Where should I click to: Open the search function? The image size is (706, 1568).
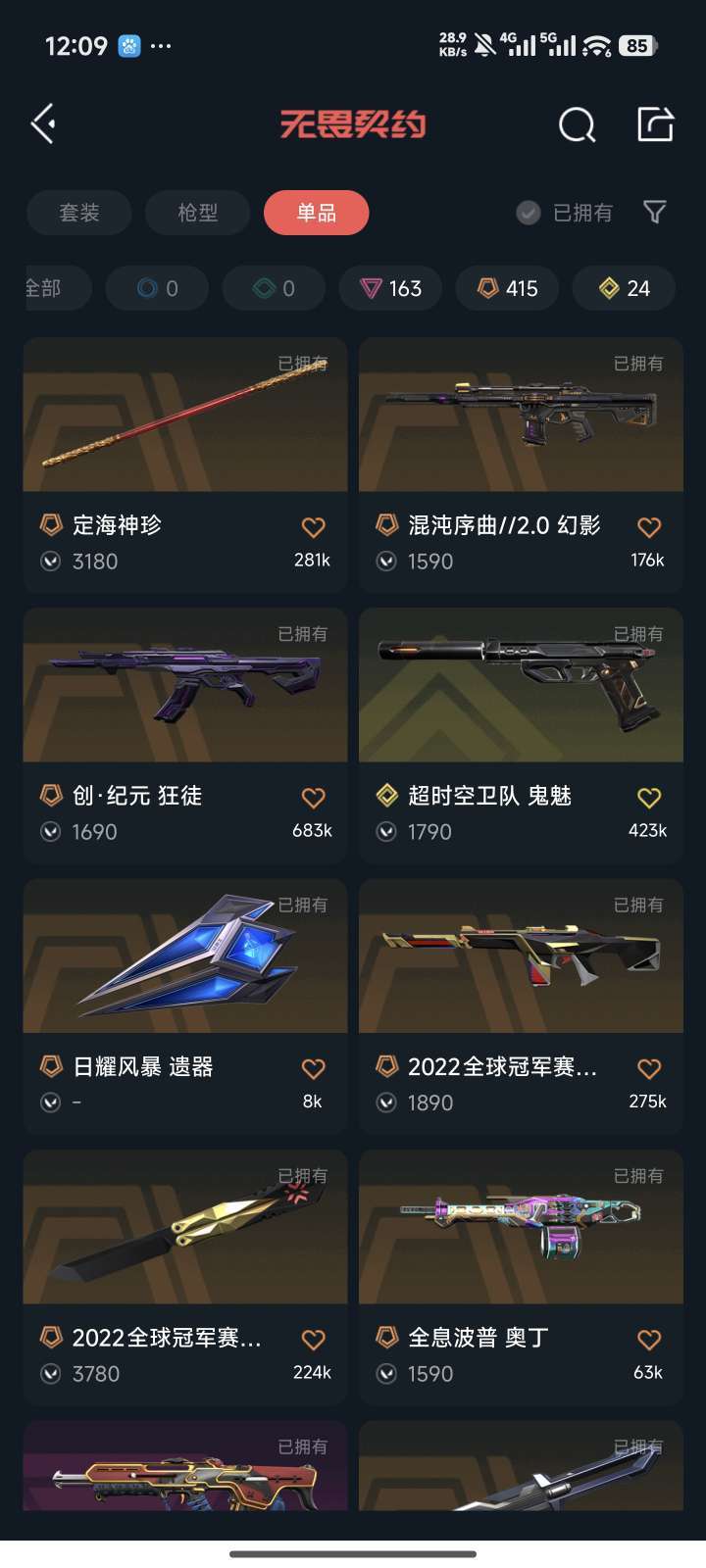577,124
